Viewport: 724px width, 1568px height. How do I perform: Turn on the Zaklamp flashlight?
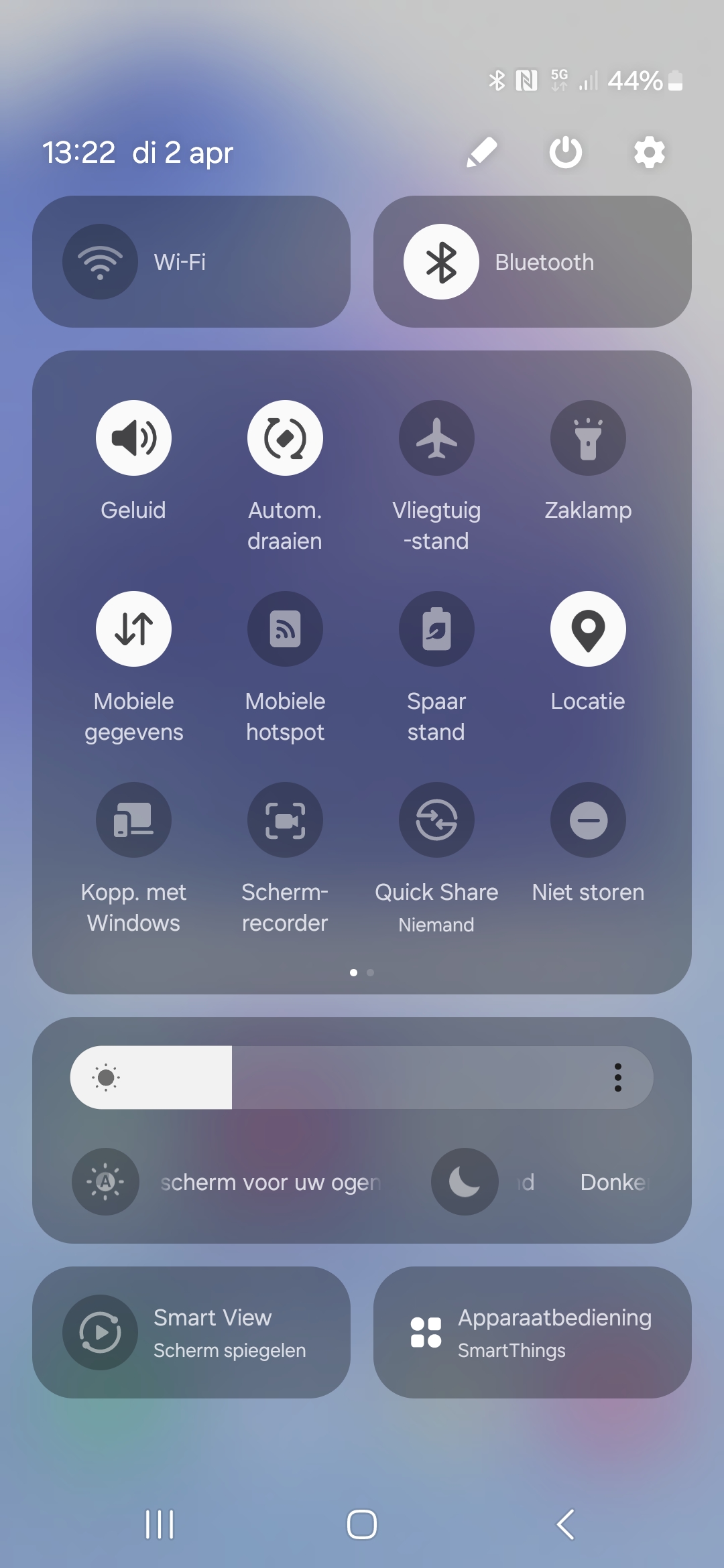(x=588, y=438)
